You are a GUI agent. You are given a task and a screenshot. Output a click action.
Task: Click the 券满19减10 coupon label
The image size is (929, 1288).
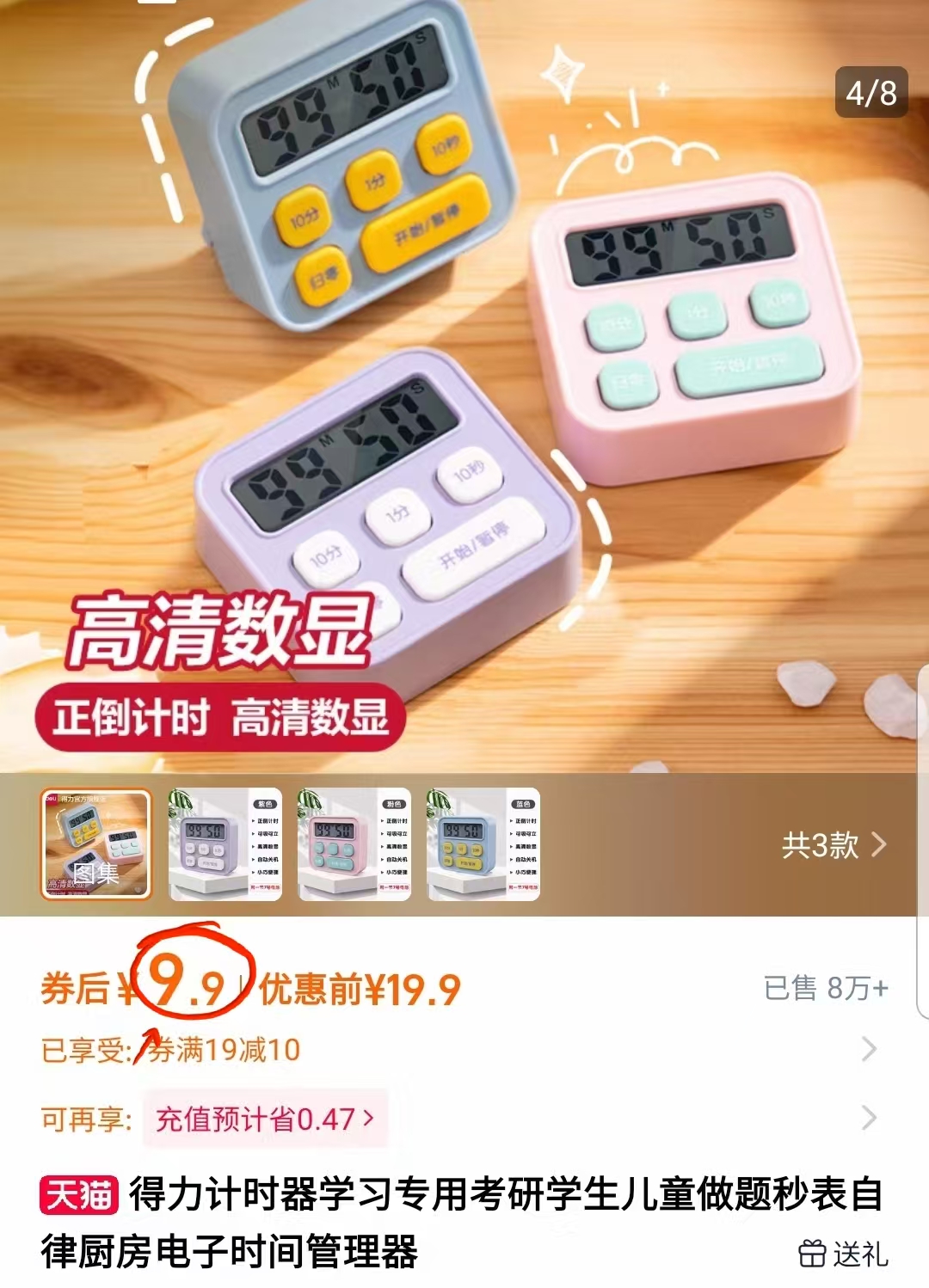(x=224, y=1048)
